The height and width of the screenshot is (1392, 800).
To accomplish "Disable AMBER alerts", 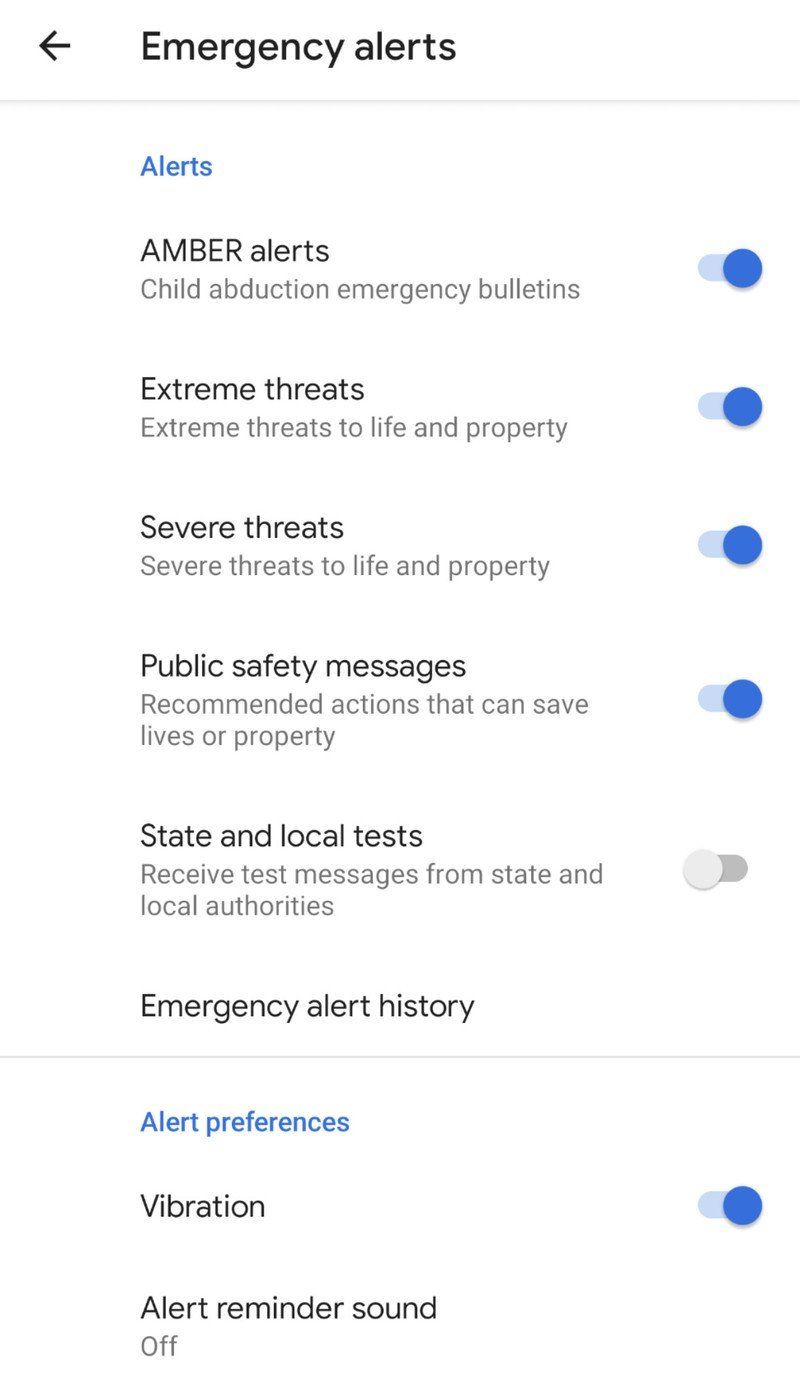I will point(725,268).
